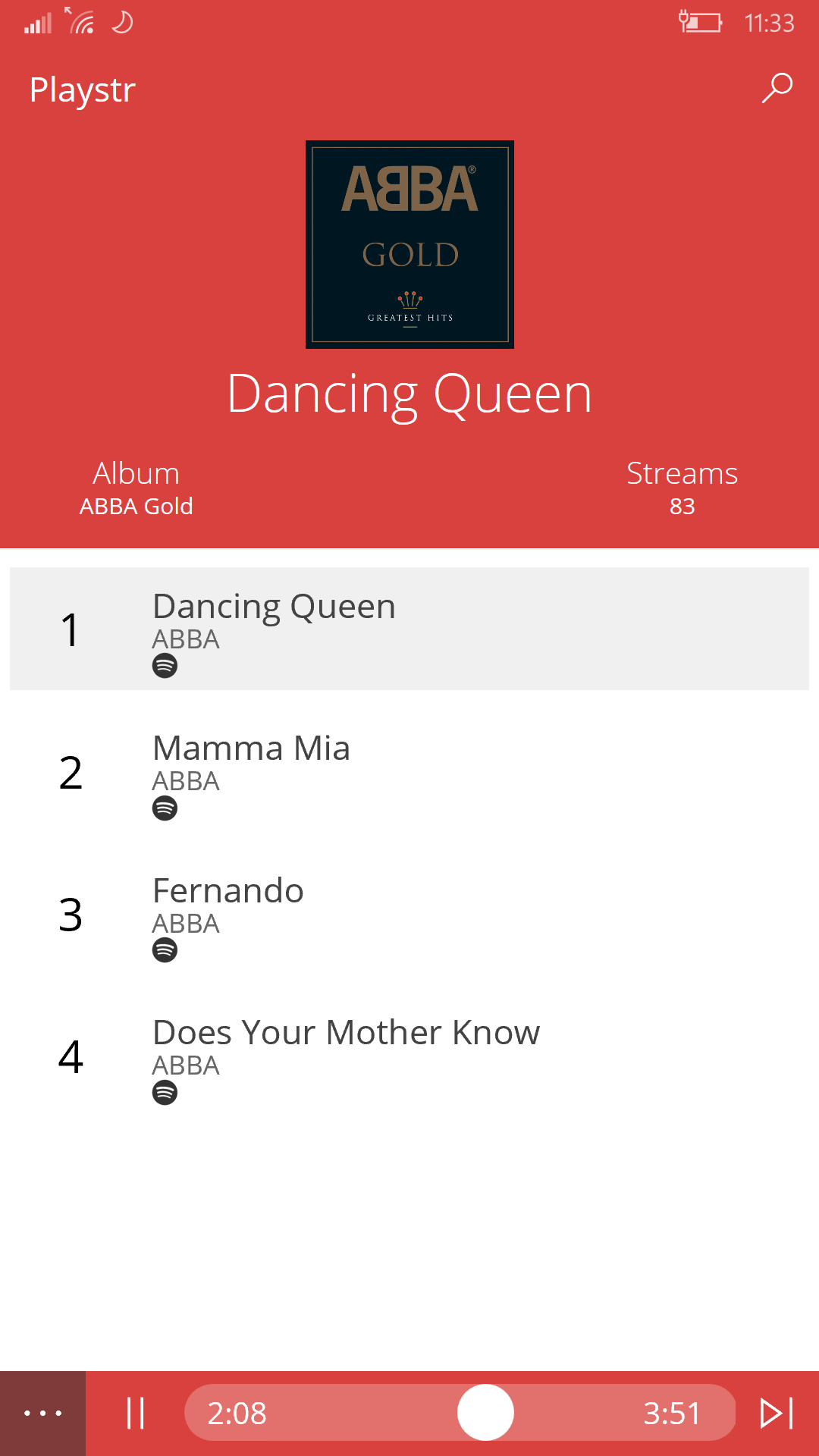Select the Dancing Queen track row

tap(409, 629)
